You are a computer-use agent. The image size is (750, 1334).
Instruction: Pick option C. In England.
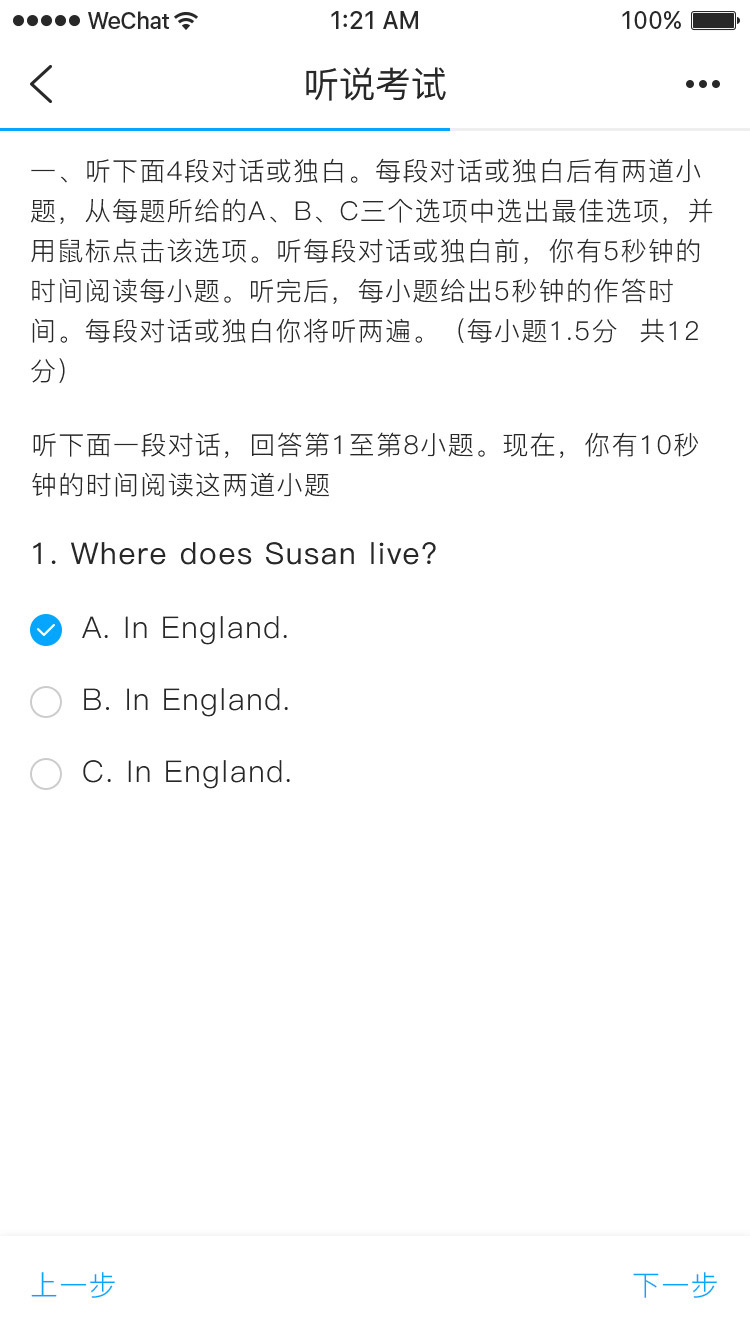coord(161,773)
